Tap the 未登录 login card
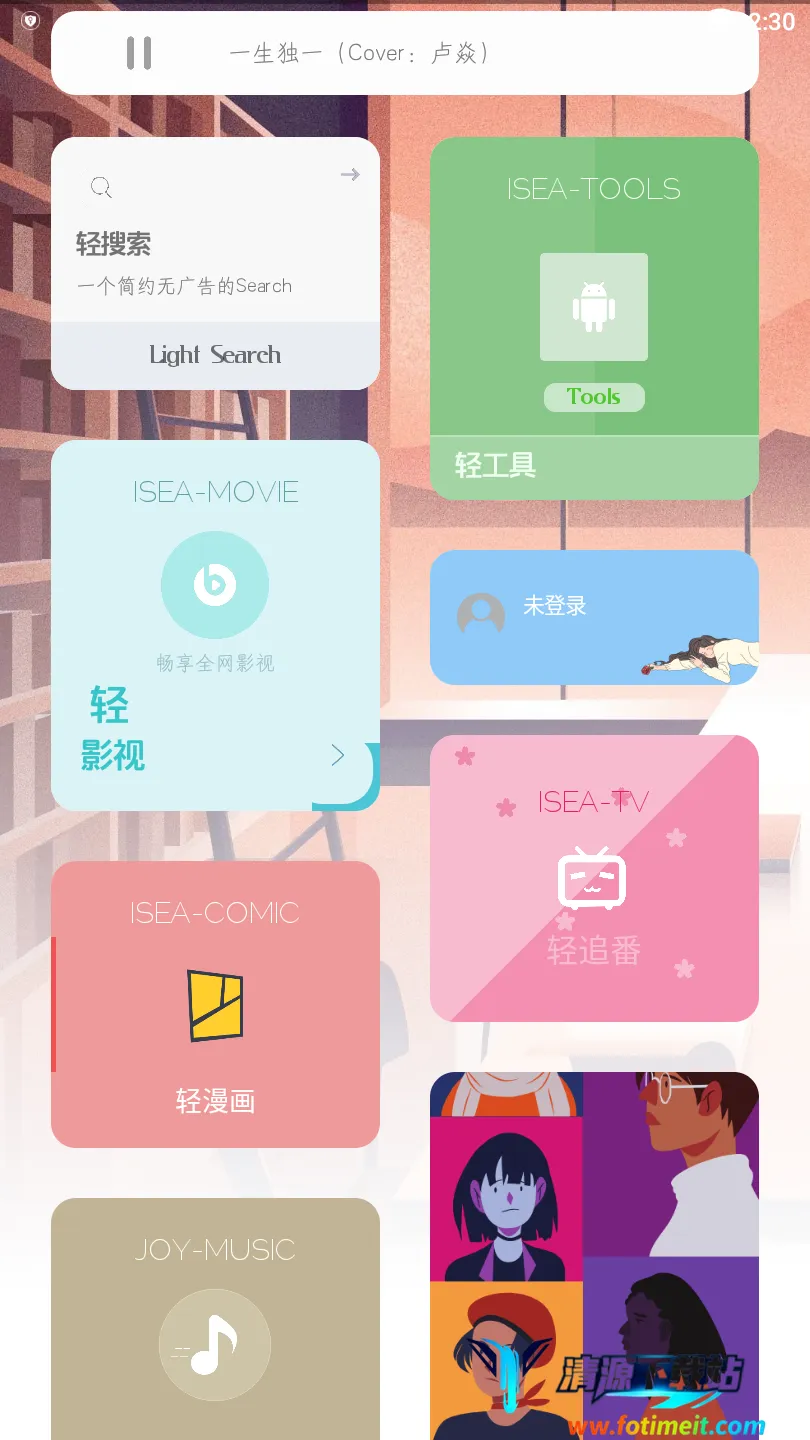The width and height of the screenshot is (810, 1440). click(x=594, y=617)
